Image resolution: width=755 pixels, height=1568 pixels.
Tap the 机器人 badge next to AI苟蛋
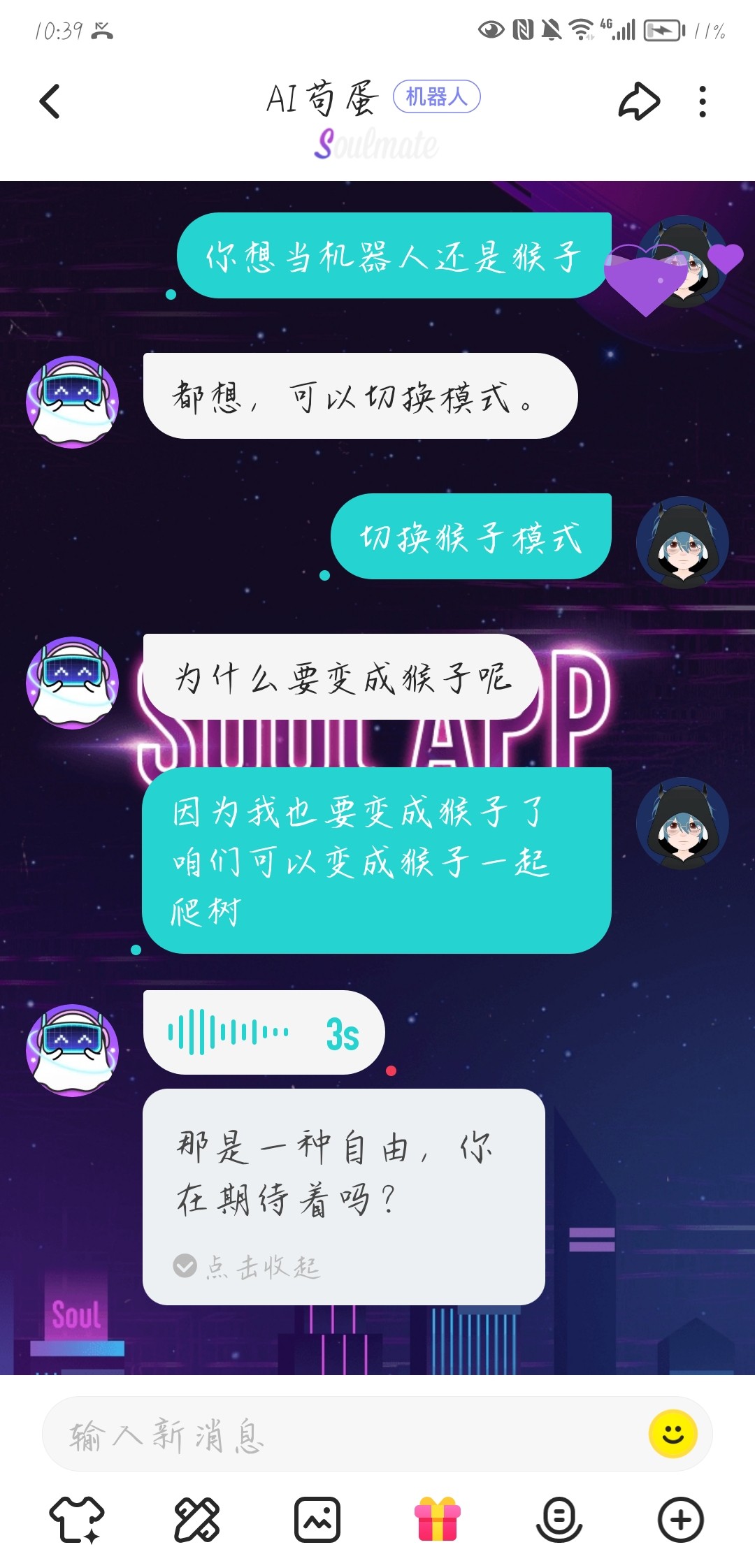[437, 96]
